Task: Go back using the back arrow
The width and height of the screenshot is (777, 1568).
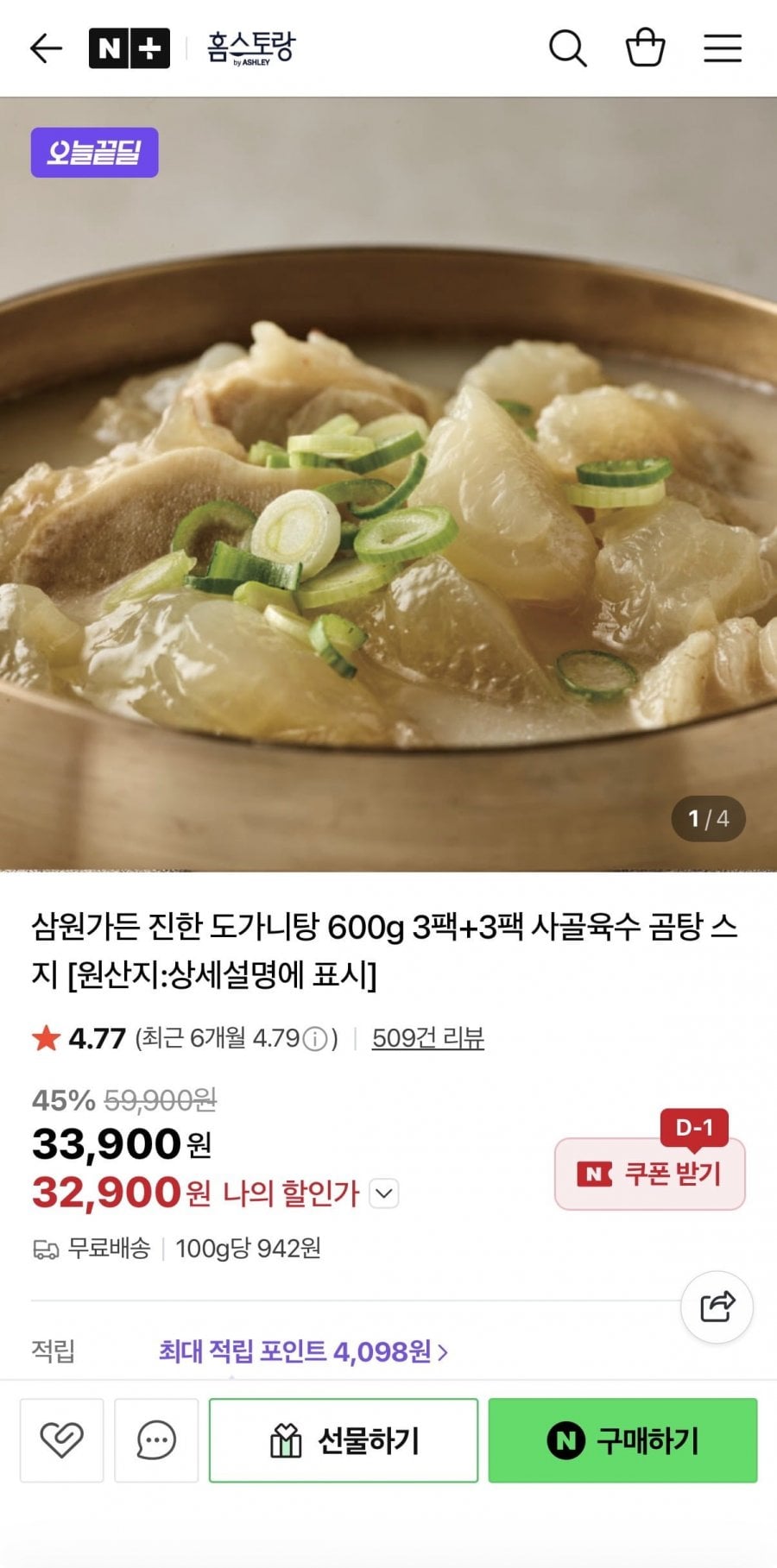Action: 45,48
